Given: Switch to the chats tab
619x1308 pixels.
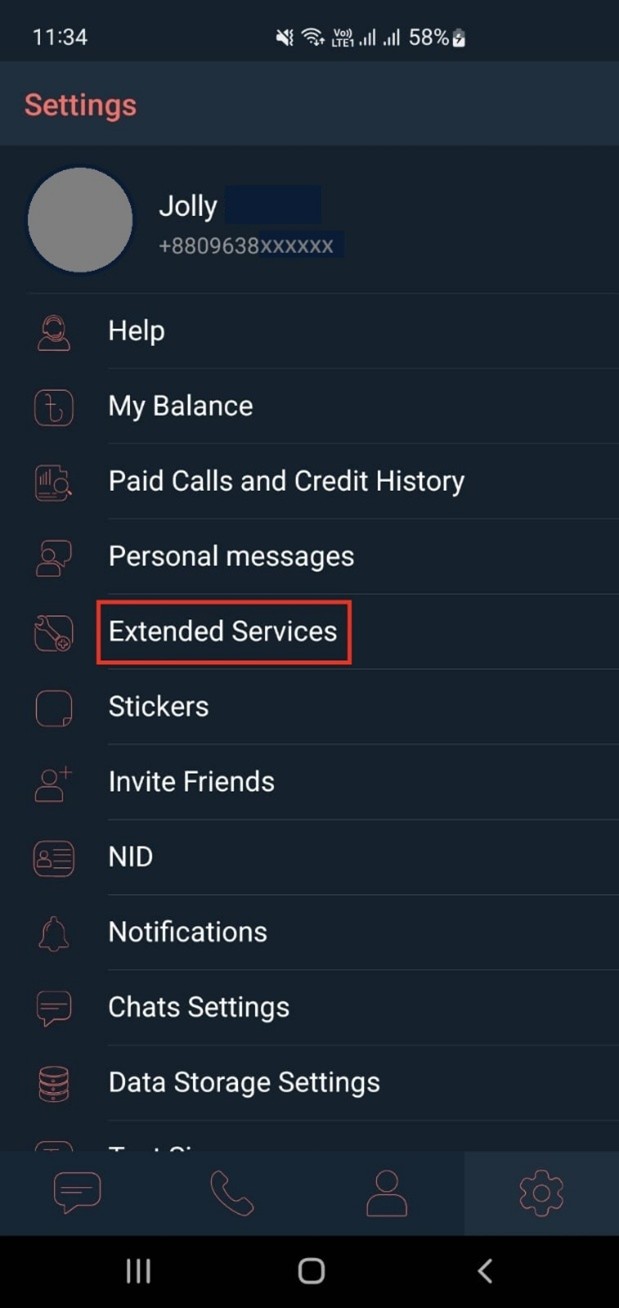Looking at the screenshot, I should coord(77,1192).
